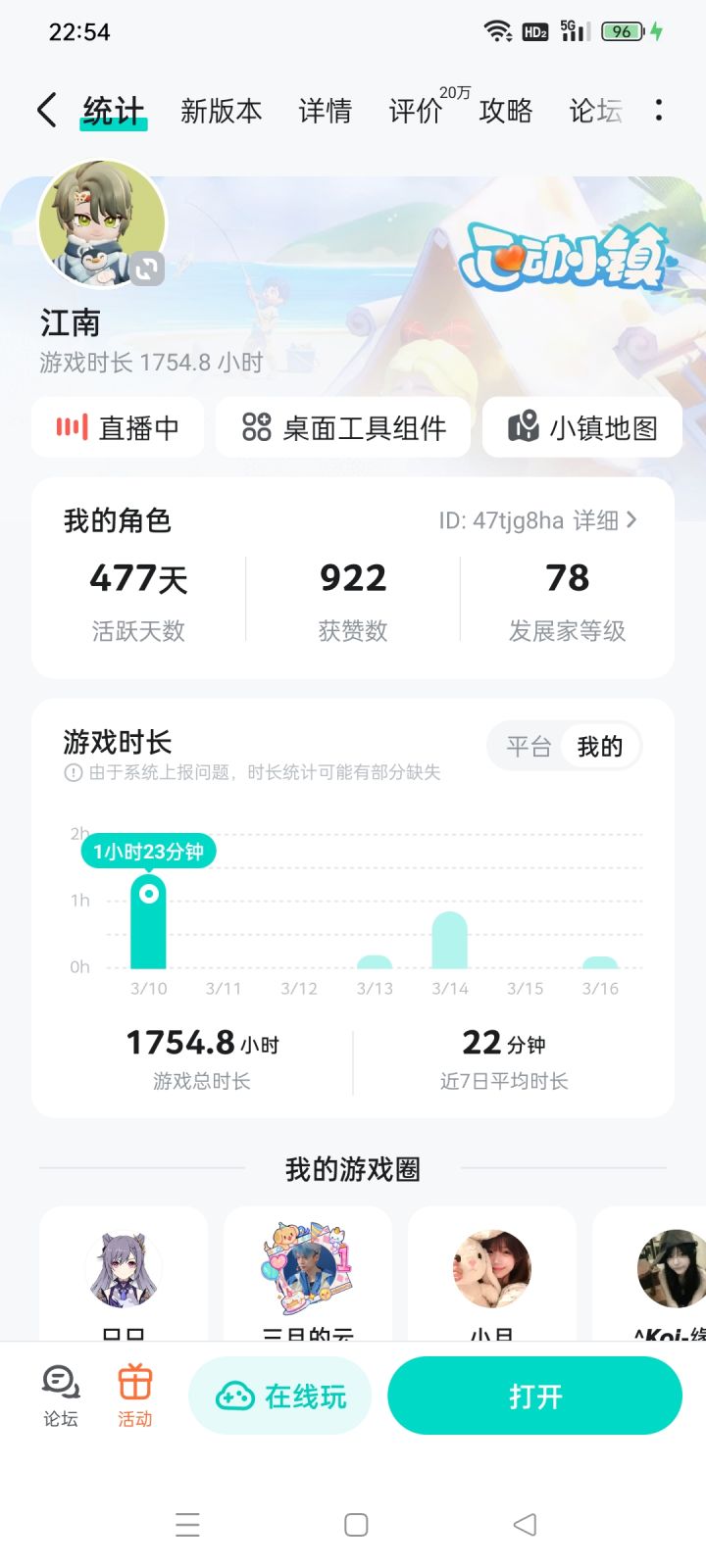Expand the role ID 详细 details

[598, 520]
